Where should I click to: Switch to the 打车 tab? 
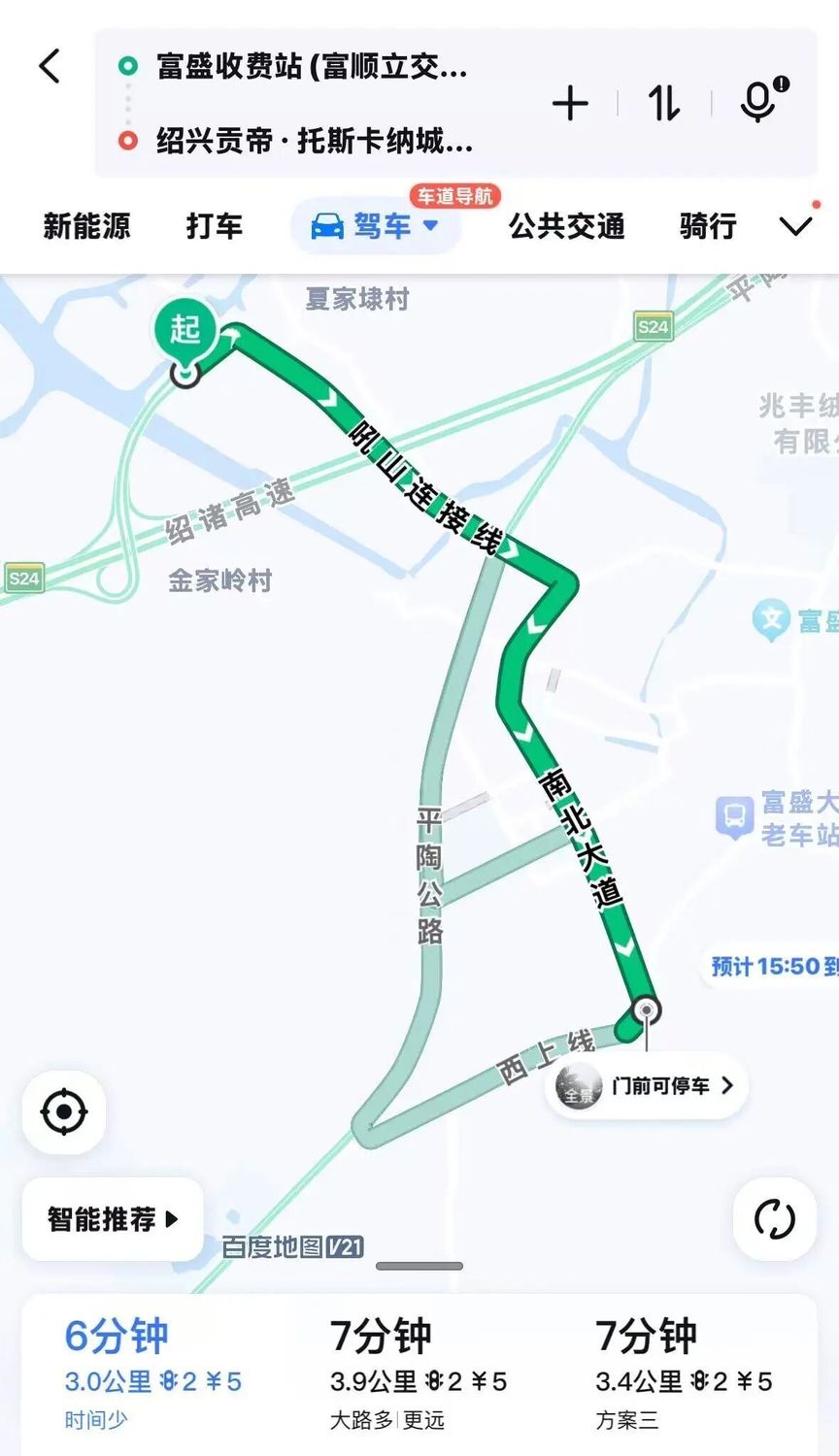[214, 227]
